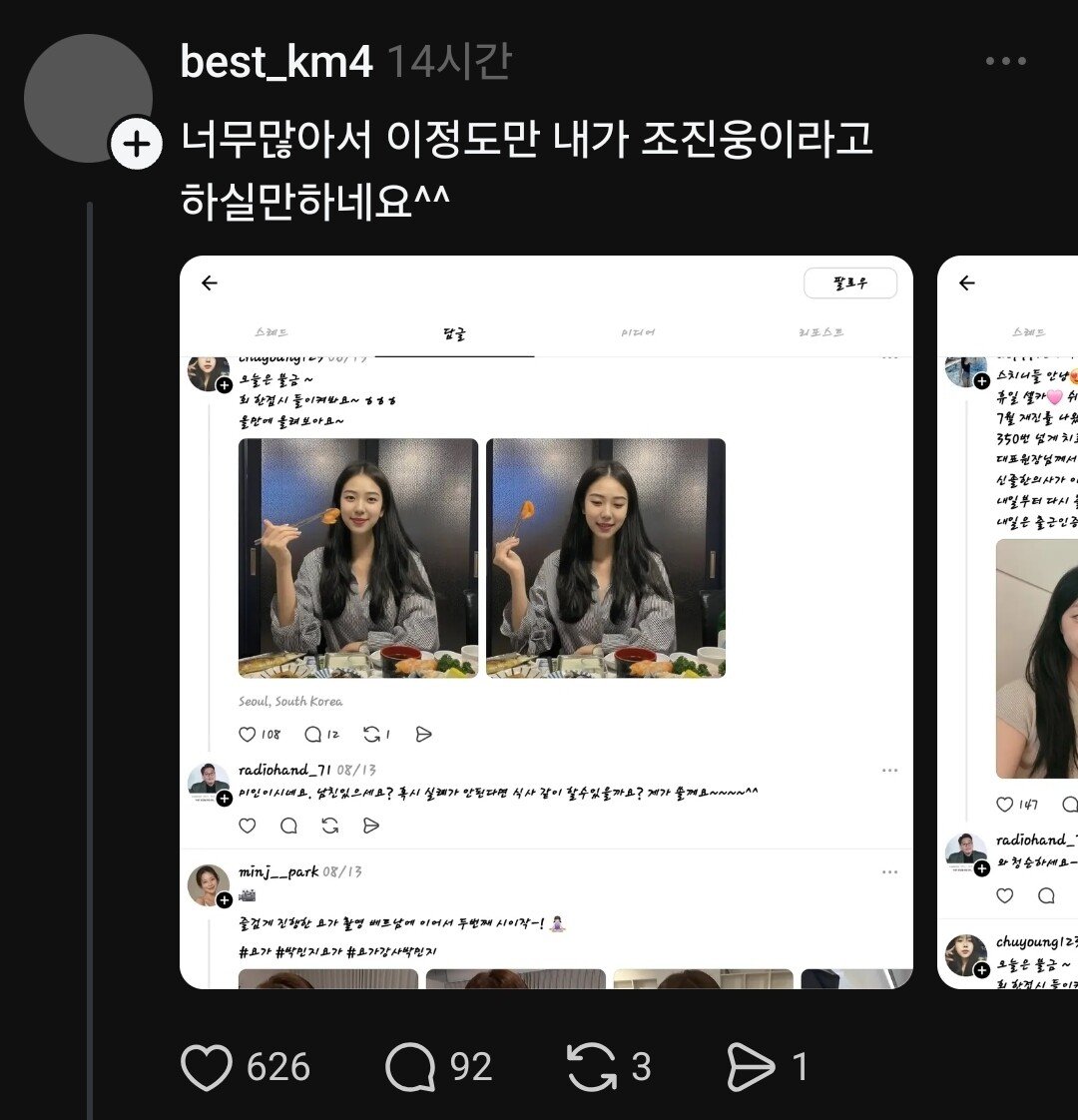Viewport: 1078px width, 1120px height.
Task: Share best_km4's post via the send icon
Action: coord(752,1066)
